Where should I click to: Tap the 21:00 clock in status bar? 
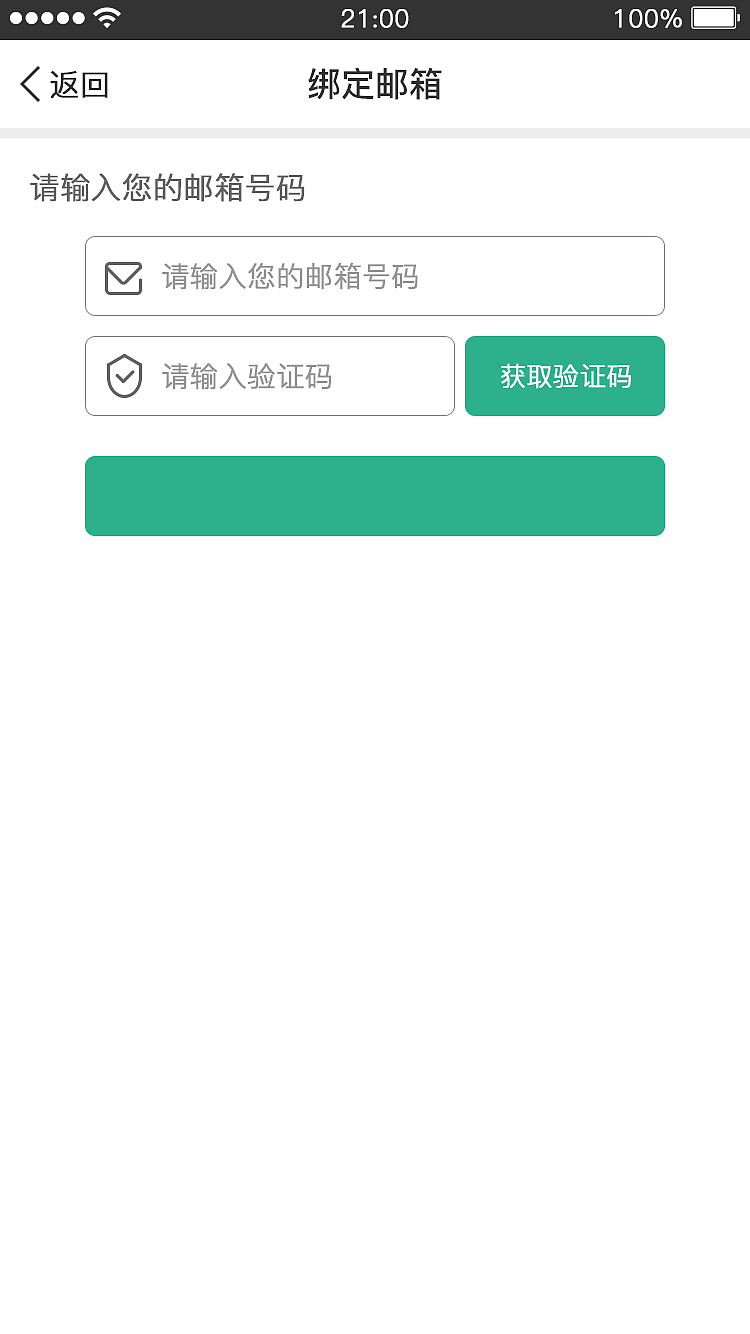tap(376, 17)
